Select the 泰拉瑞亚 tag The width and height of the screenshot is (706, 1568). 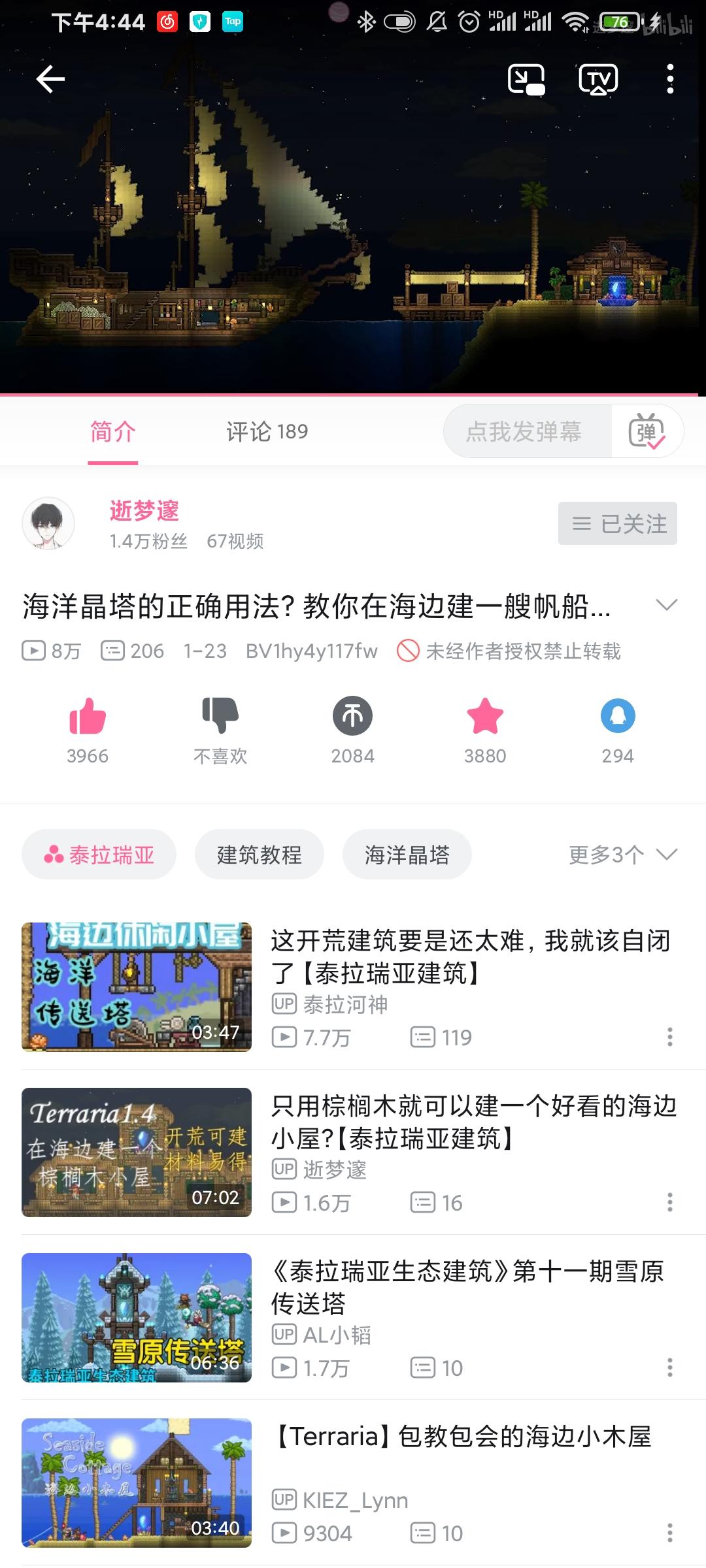(98, 854)
